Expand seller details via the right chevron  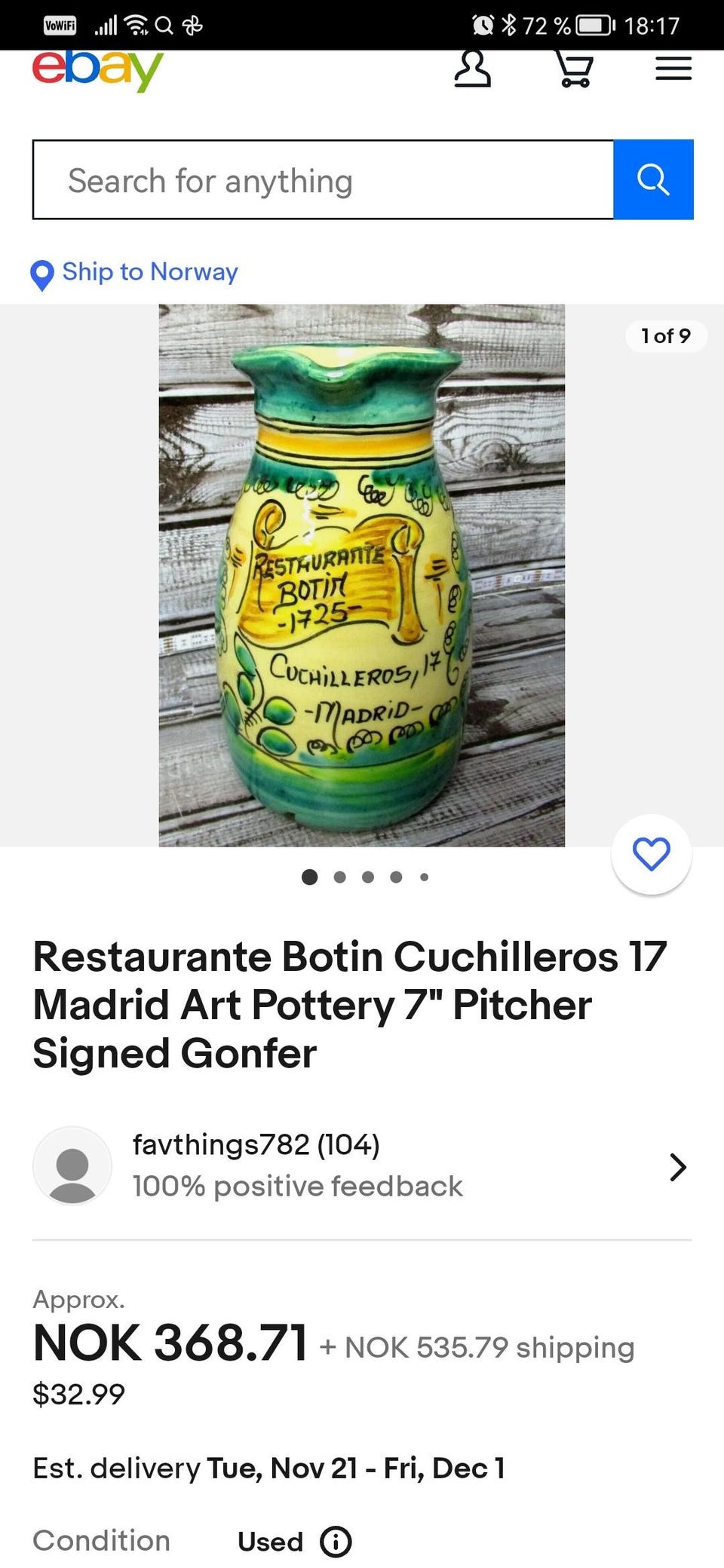pyautogui.click(x=678, y=1167)
